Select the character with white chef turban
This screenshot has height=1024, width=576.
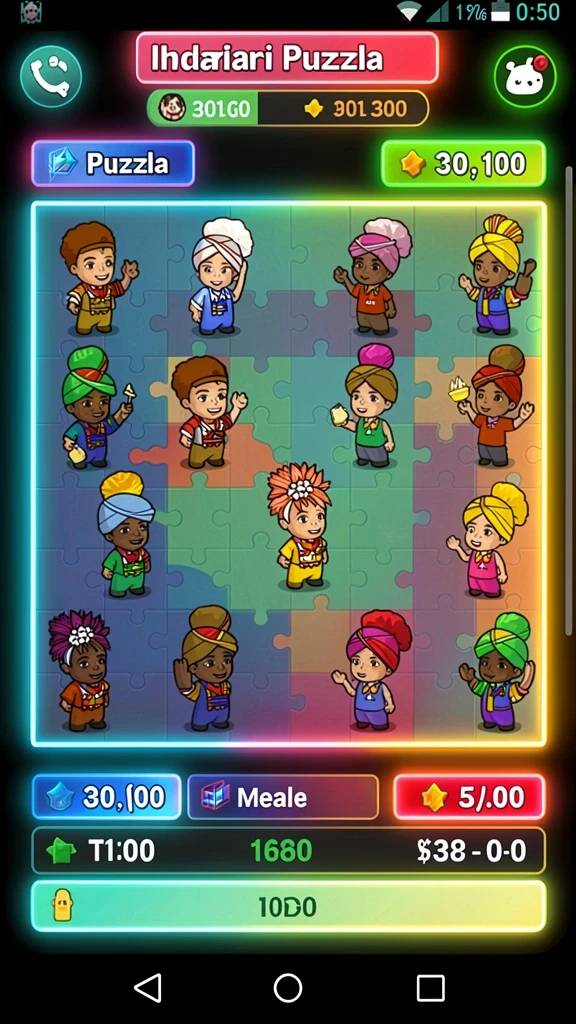[221, 277]
